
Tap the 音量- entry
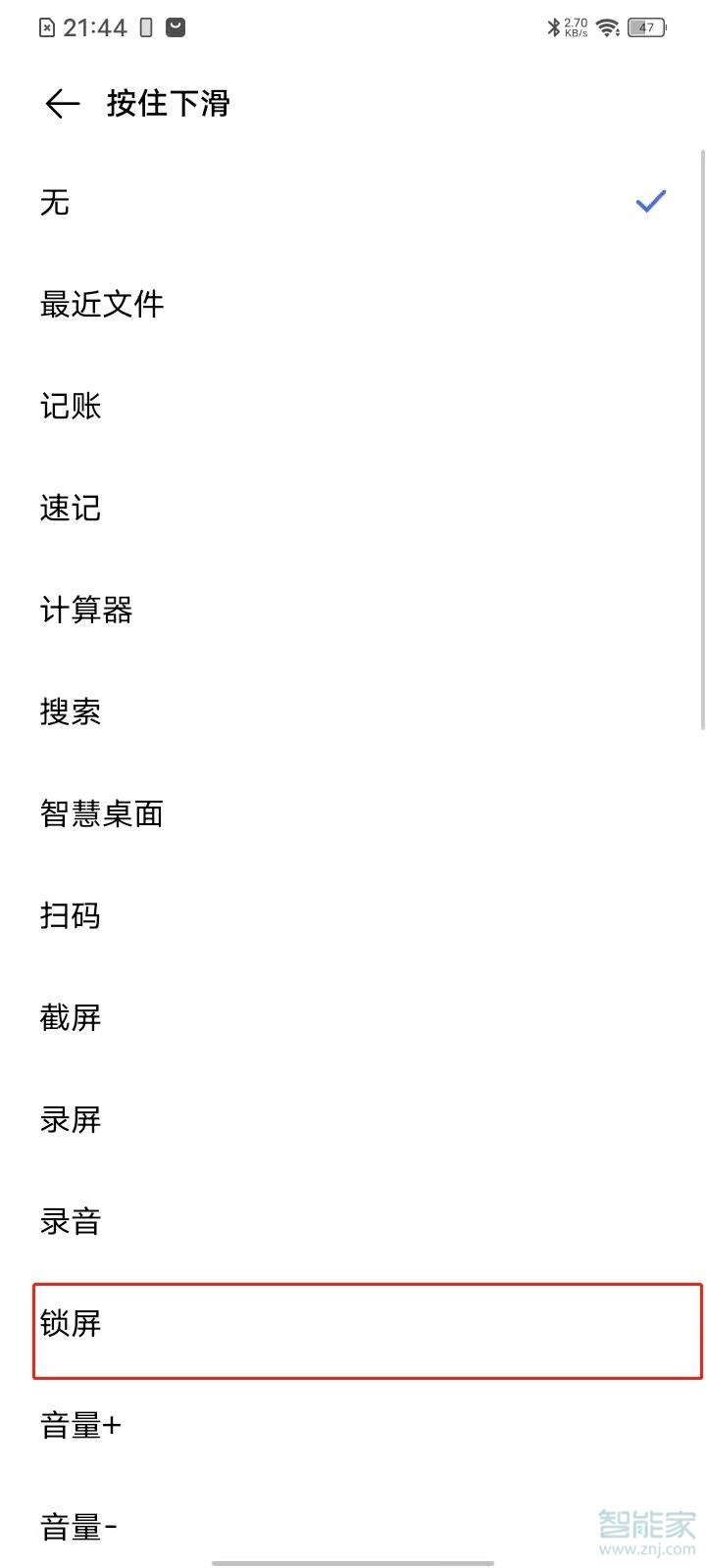(78, 1527)
